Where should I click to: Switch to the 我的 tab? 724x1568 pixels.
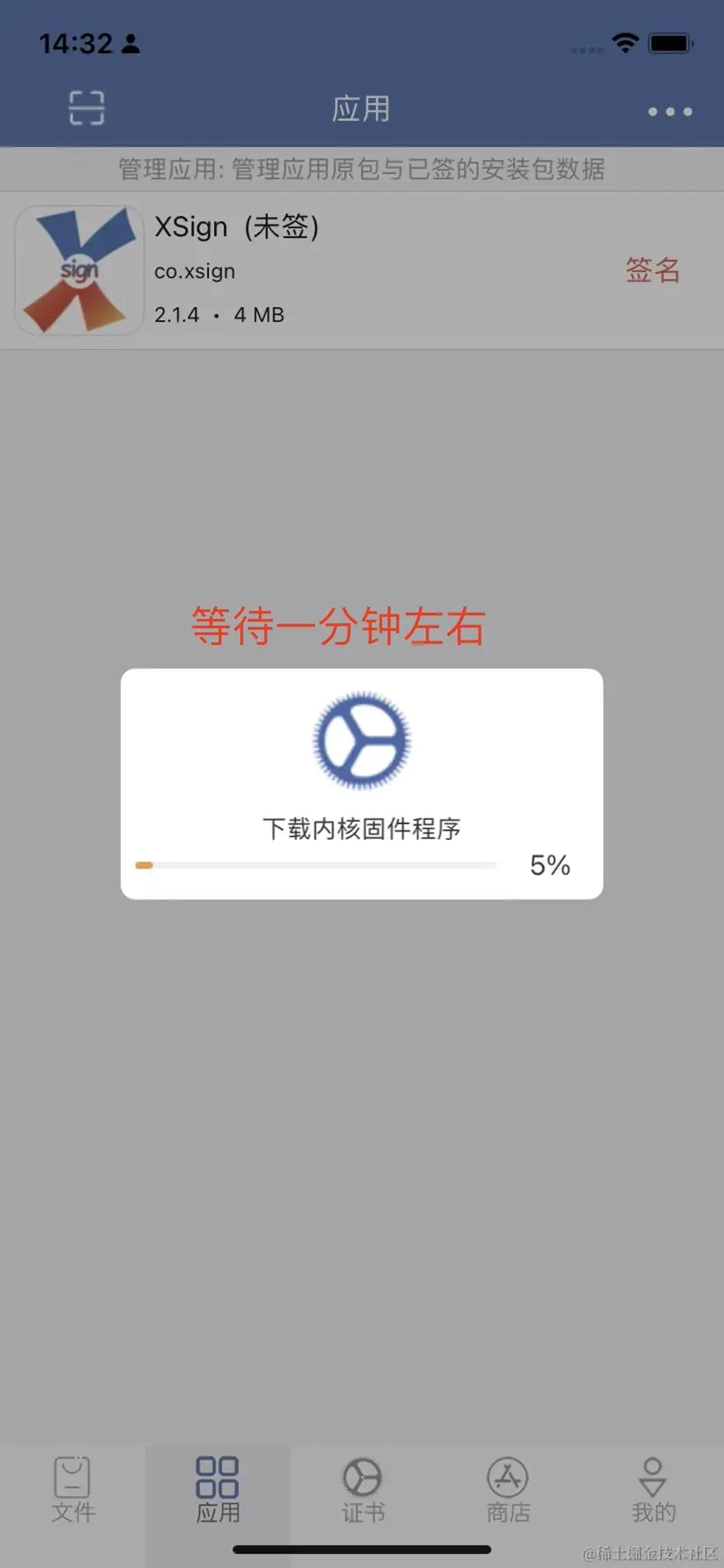(x=652, y=1489)
